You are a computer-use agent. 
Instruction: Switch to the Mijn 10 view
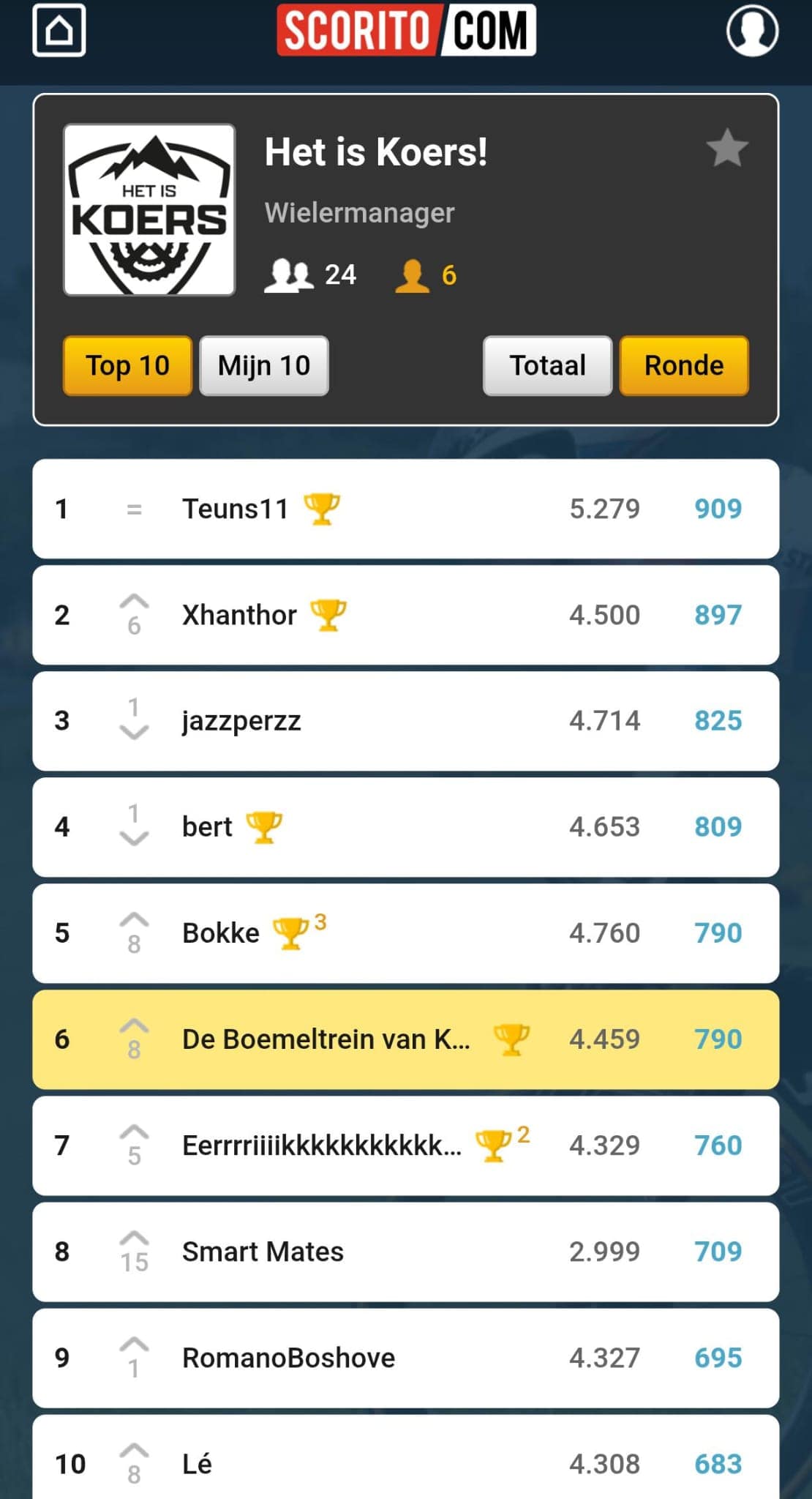coord(264,365)
